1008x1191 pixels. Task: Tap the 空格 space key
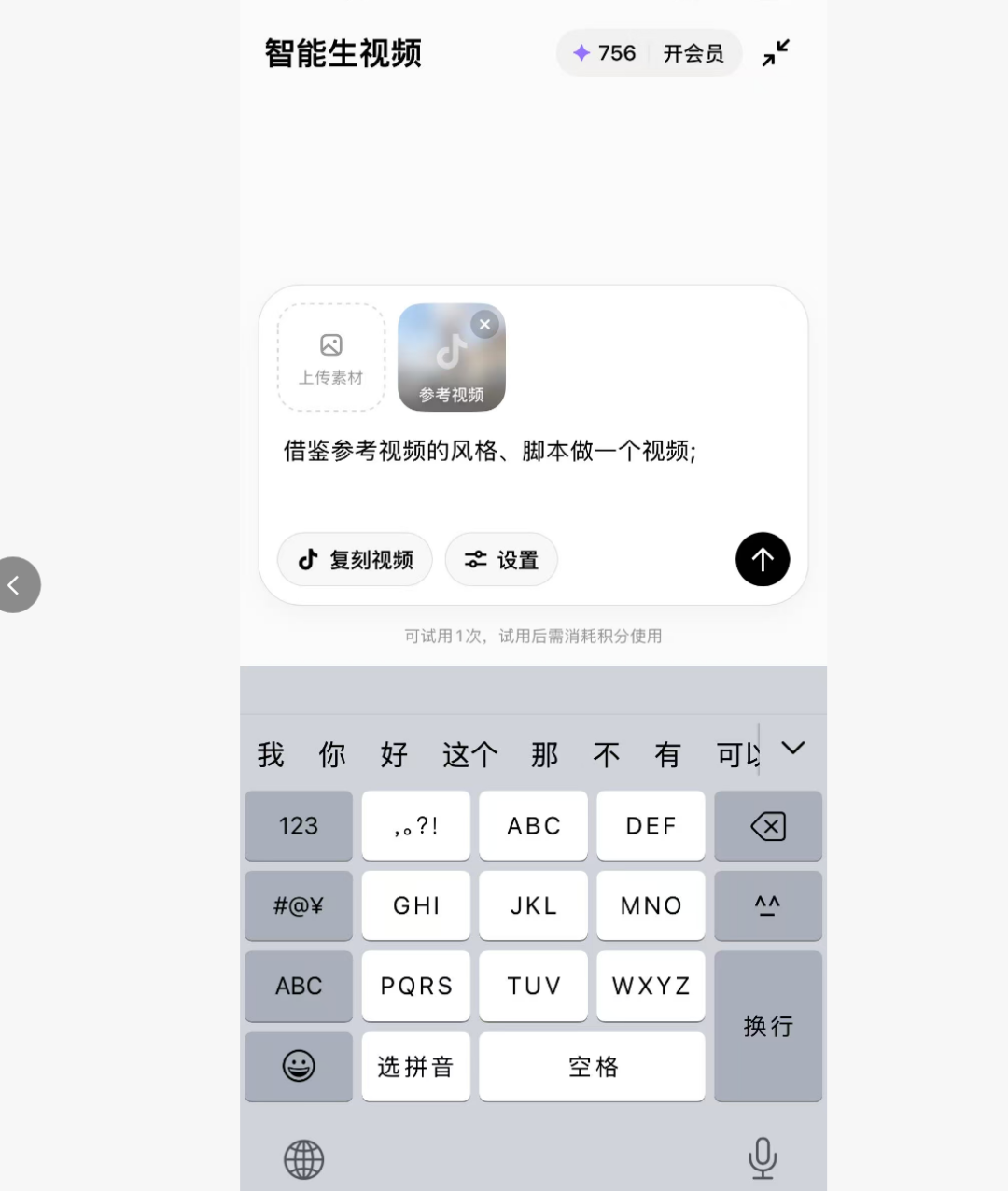tap(592, 1066)
